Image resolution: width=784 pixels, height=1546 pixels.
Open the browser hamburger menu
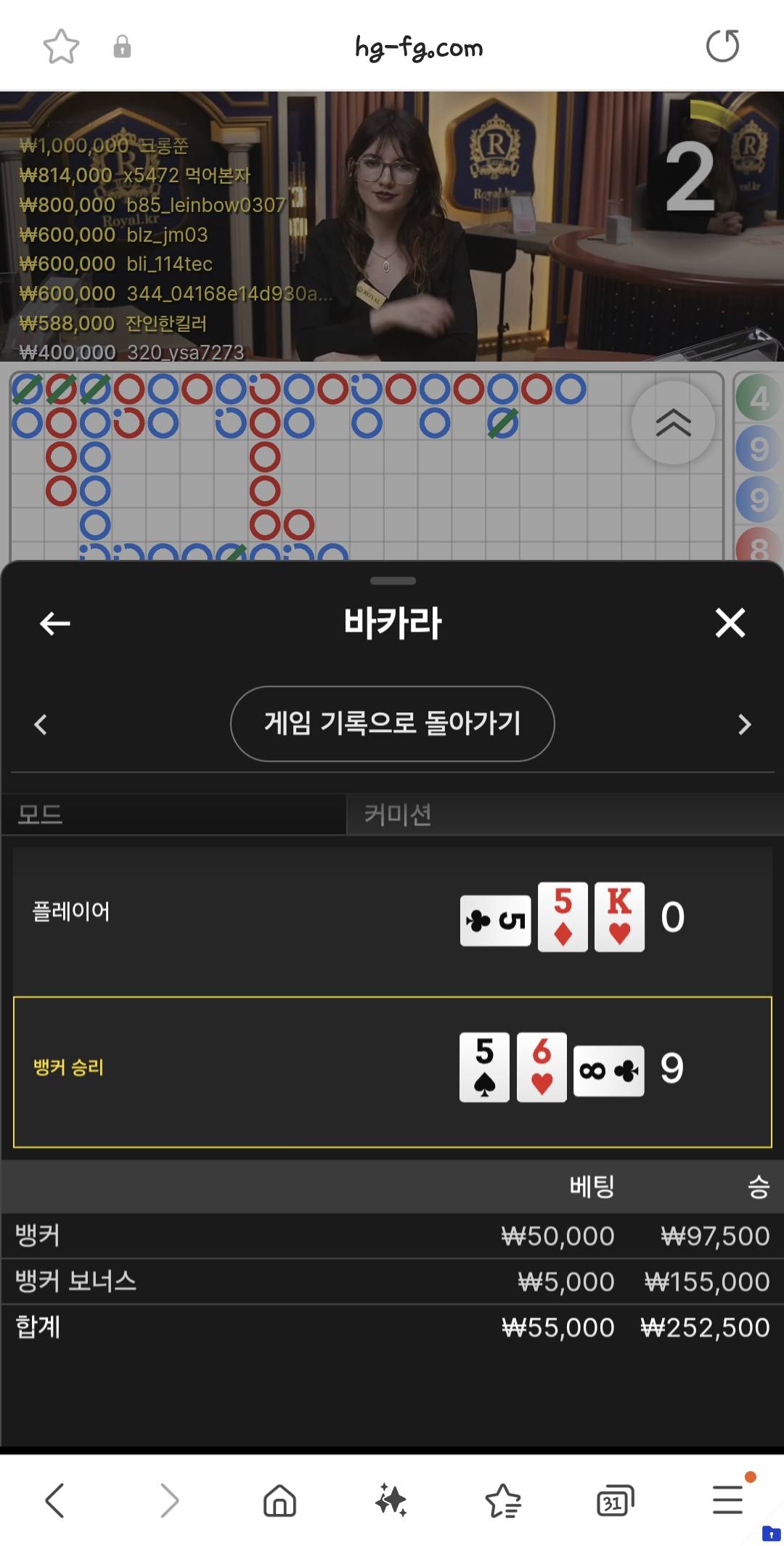(727, 1500)
